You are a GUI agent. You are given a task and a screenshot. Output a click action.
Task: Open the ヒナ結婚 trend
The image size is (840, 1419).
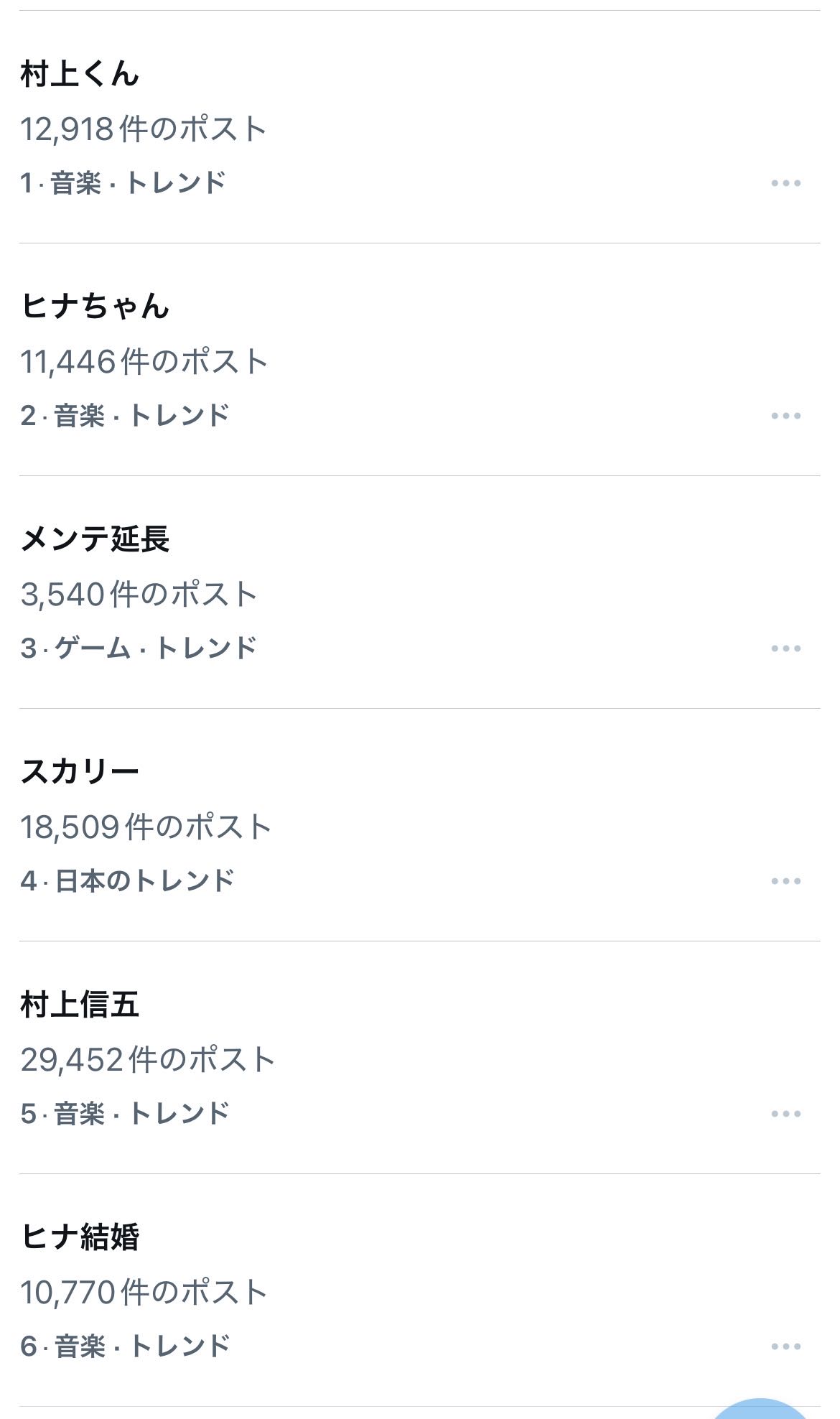coord(80,1237)
